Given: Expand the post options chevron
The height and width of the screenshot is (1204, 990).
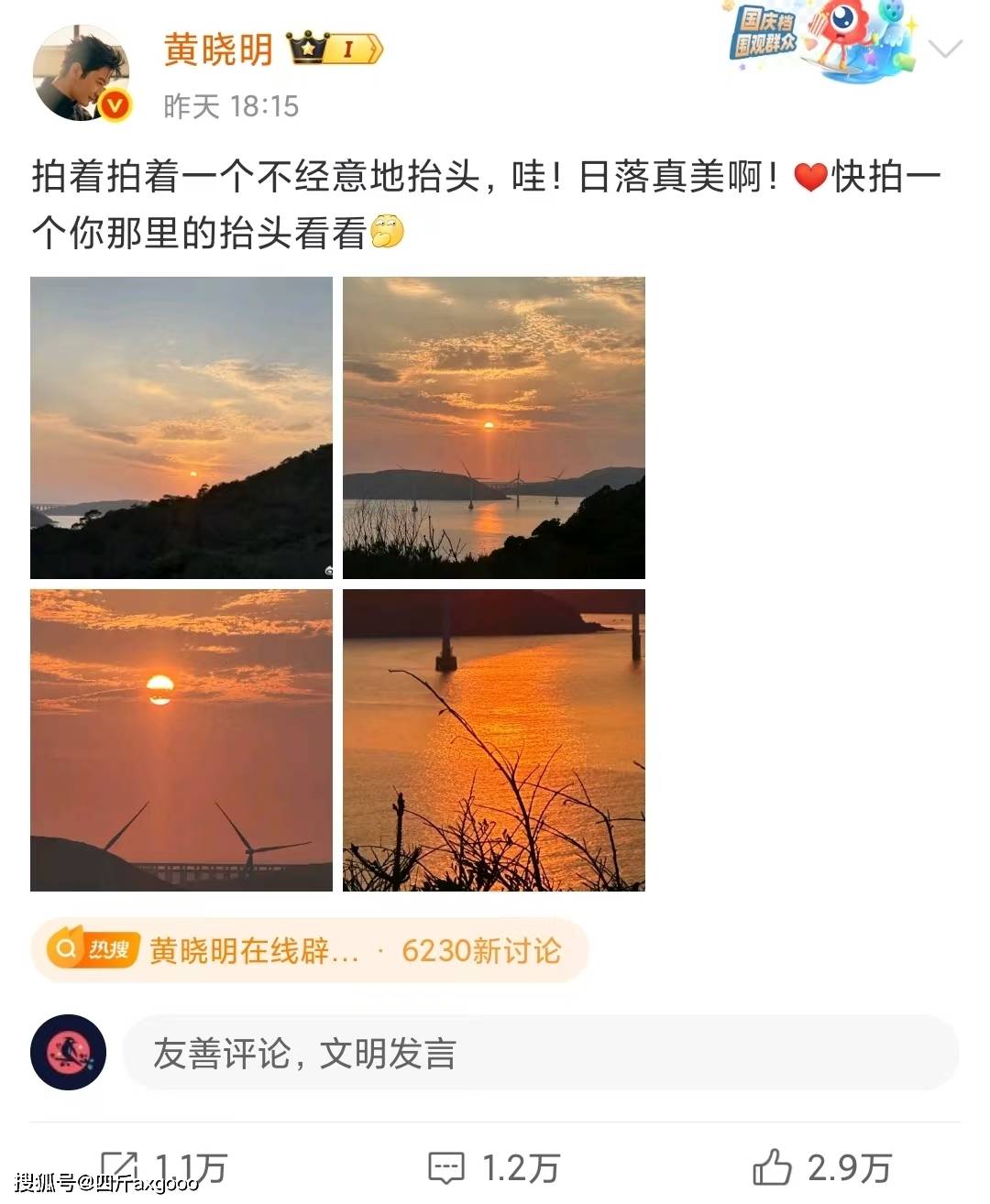Looking at the screenshot, I should click(x=944, y=49).
